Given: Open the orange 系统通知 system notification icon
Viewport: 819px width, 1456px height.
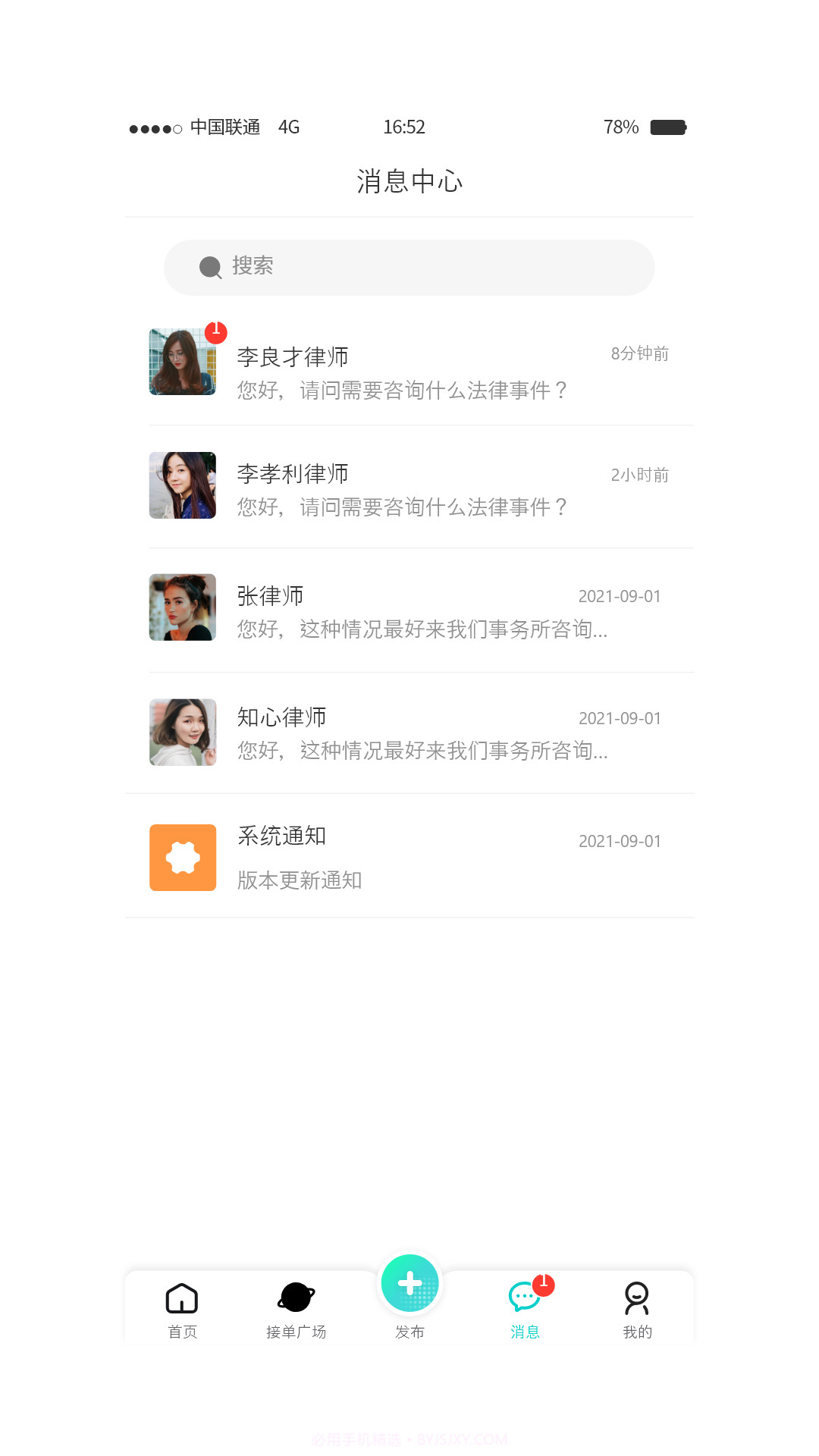Looking at the screenshot, I should (x=182, y=858).
